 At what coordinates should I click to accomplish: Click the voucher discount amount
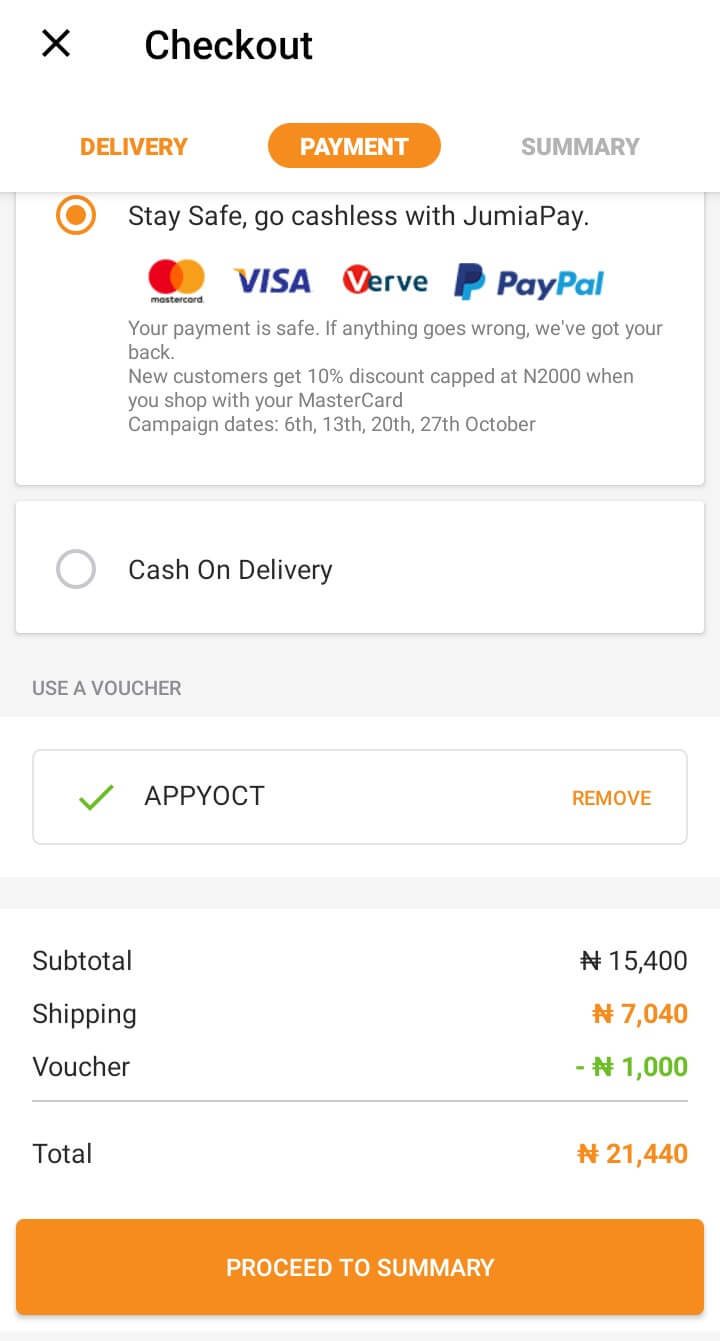click(x=631, y=1066)
